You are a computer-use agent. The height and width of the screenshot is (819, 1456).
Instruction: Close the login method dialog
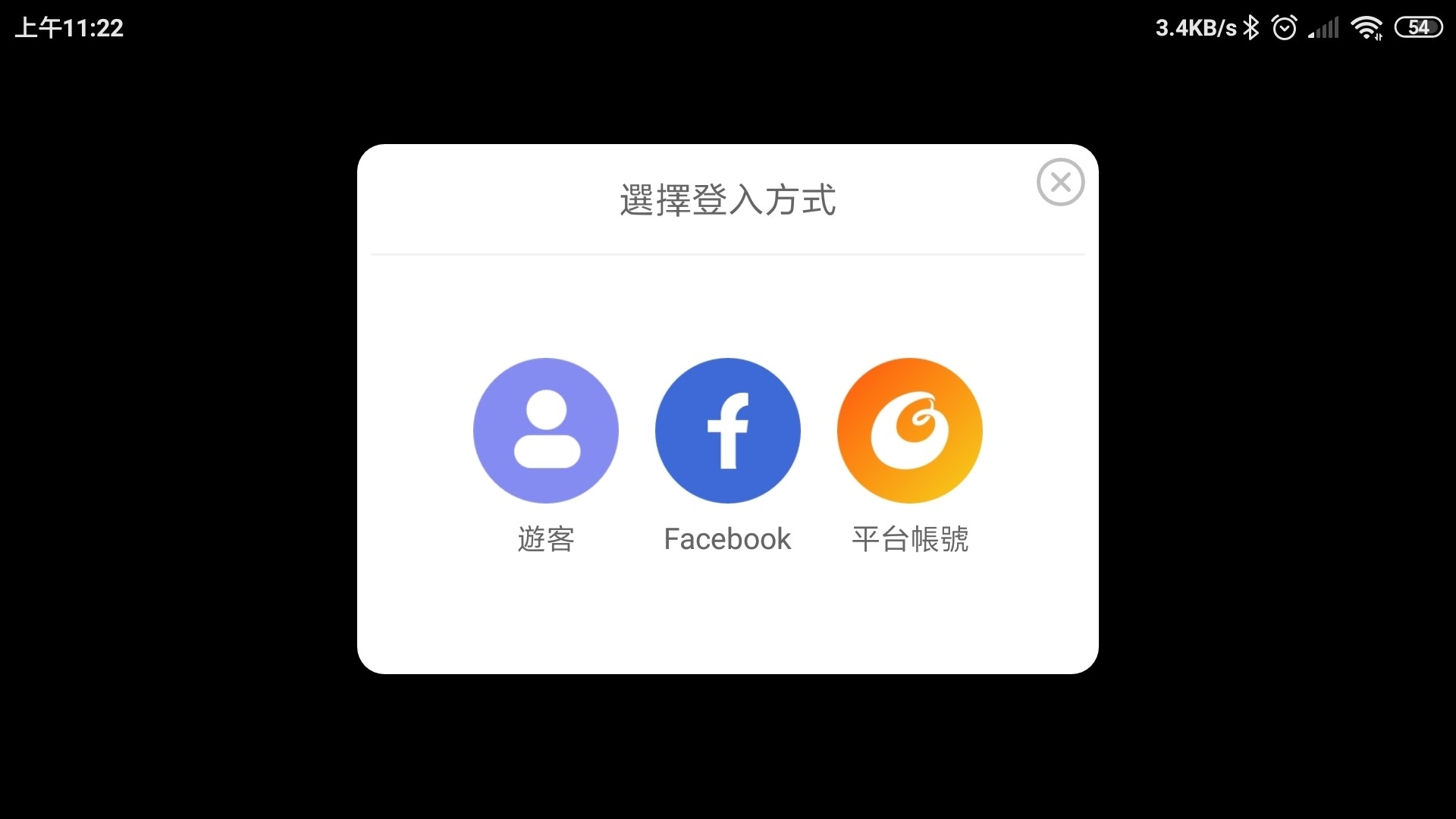[x=1060, y=182]
